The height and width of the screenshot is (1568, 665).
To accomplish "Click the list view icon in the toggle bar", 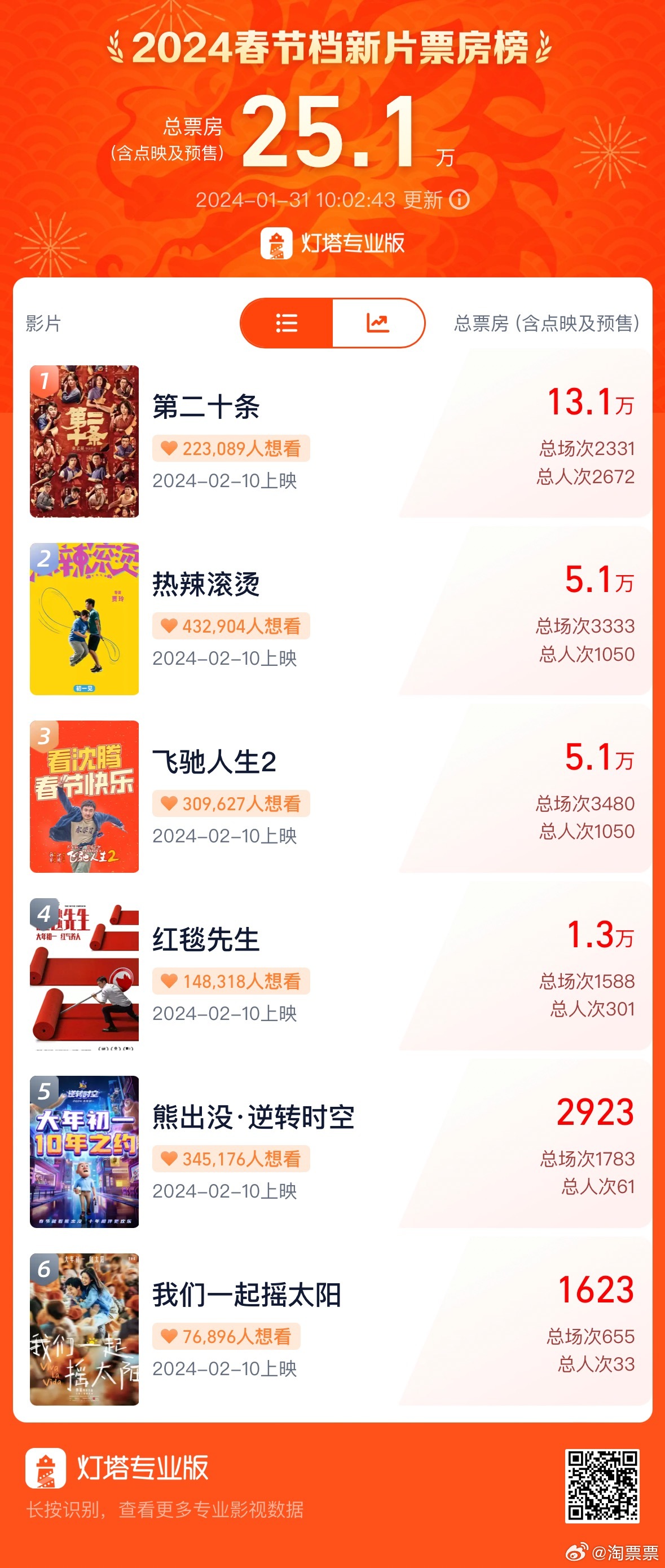I will pyautogui.click(x=287, y=323).
